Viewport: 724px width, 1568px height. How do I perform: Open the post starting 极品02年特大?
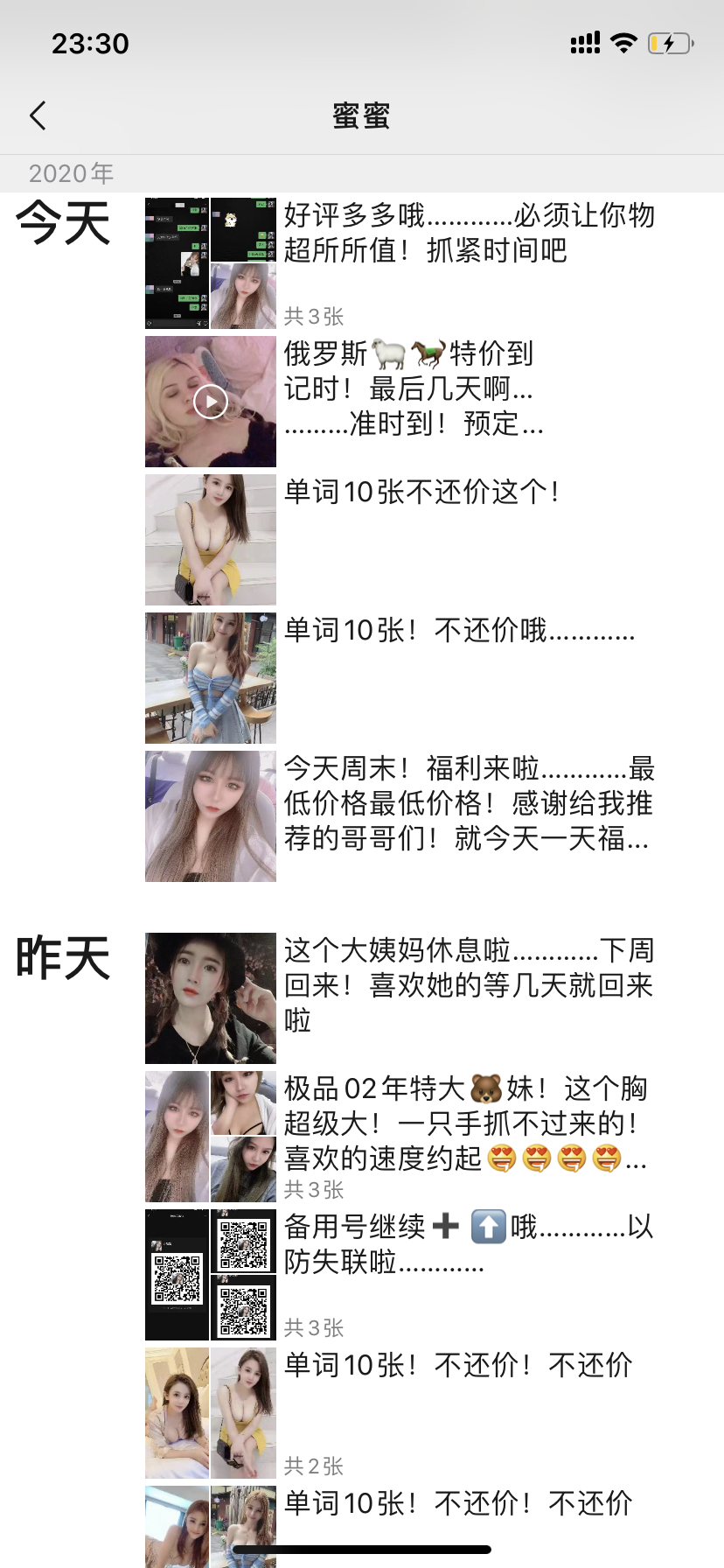coord(465,1123)
